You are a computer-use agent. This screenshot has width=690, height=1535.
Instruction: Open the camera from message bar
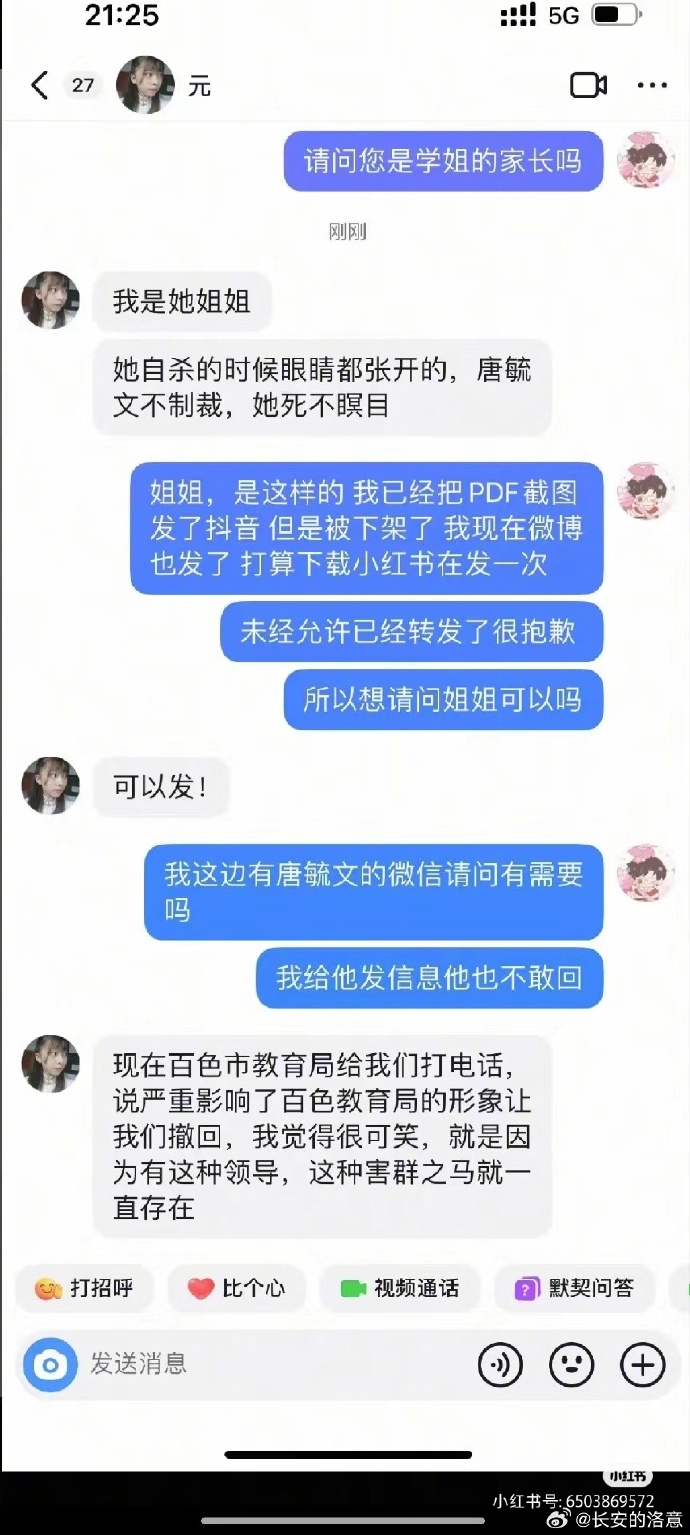pyautogui.click(x=50, y=1365)
